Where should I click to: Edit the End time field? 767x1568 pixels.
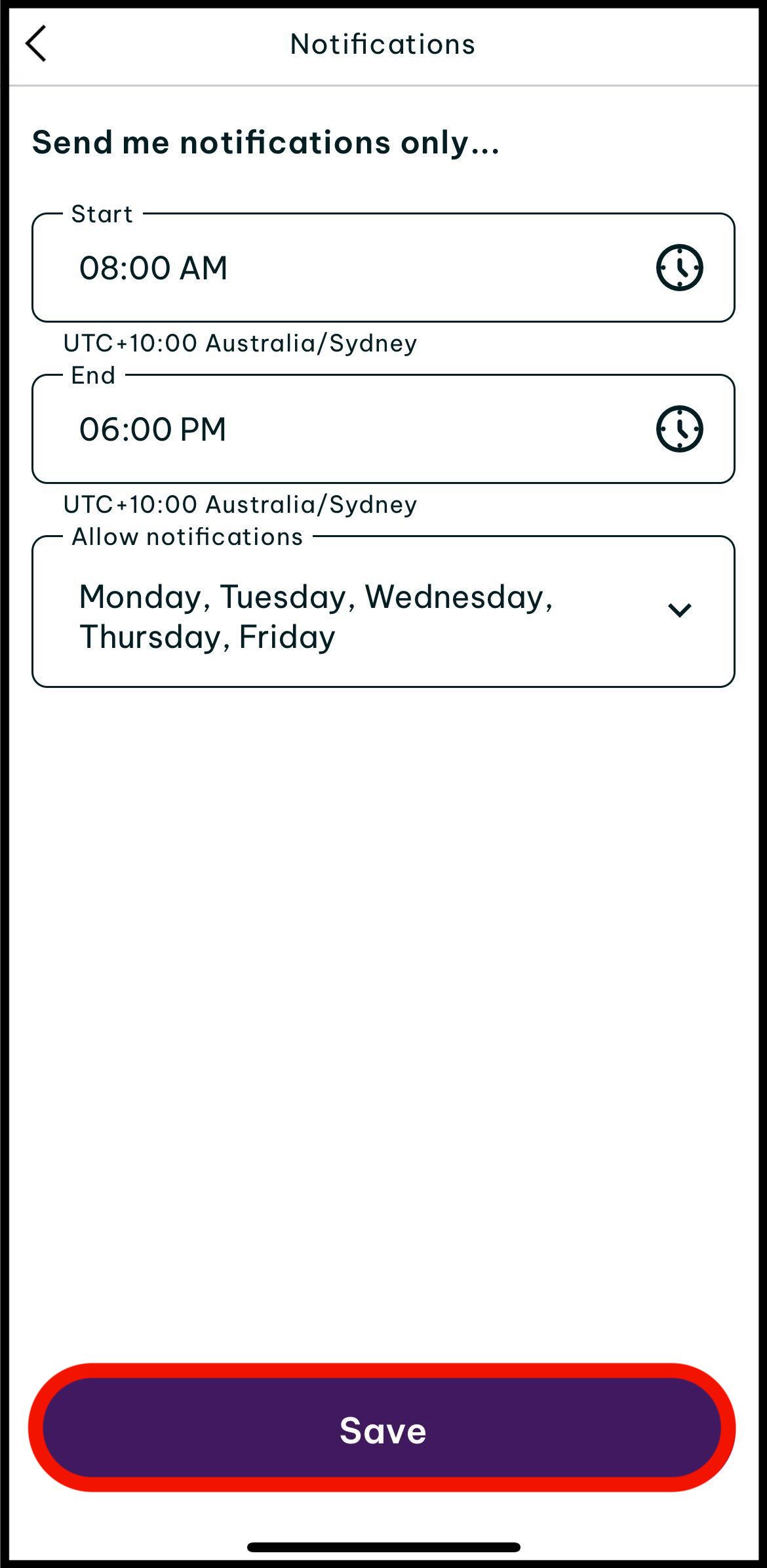(383, 429)
